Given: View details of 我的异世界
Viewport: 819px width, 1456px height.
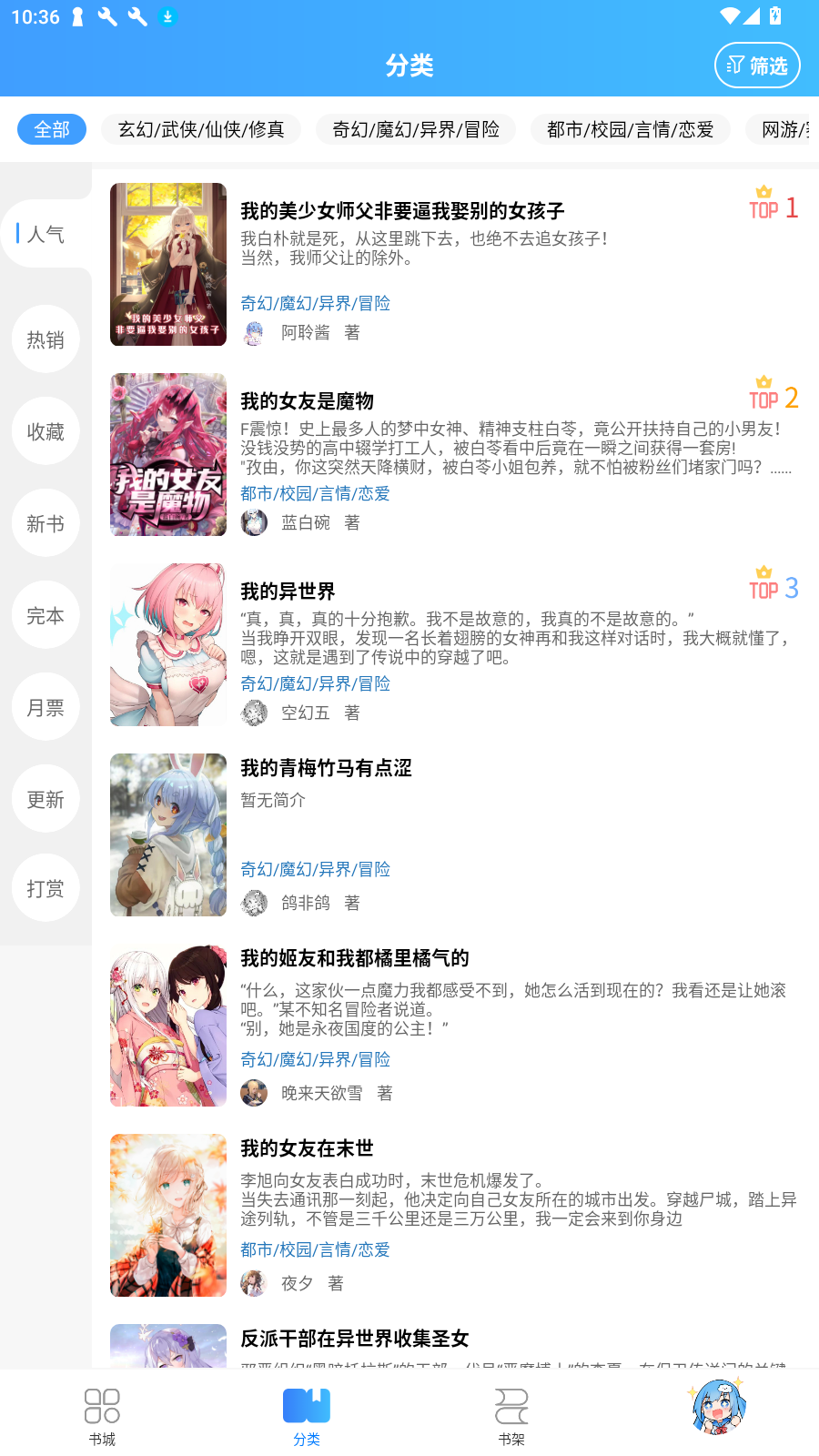Looking at the screenshot, I should pos(288,591).
